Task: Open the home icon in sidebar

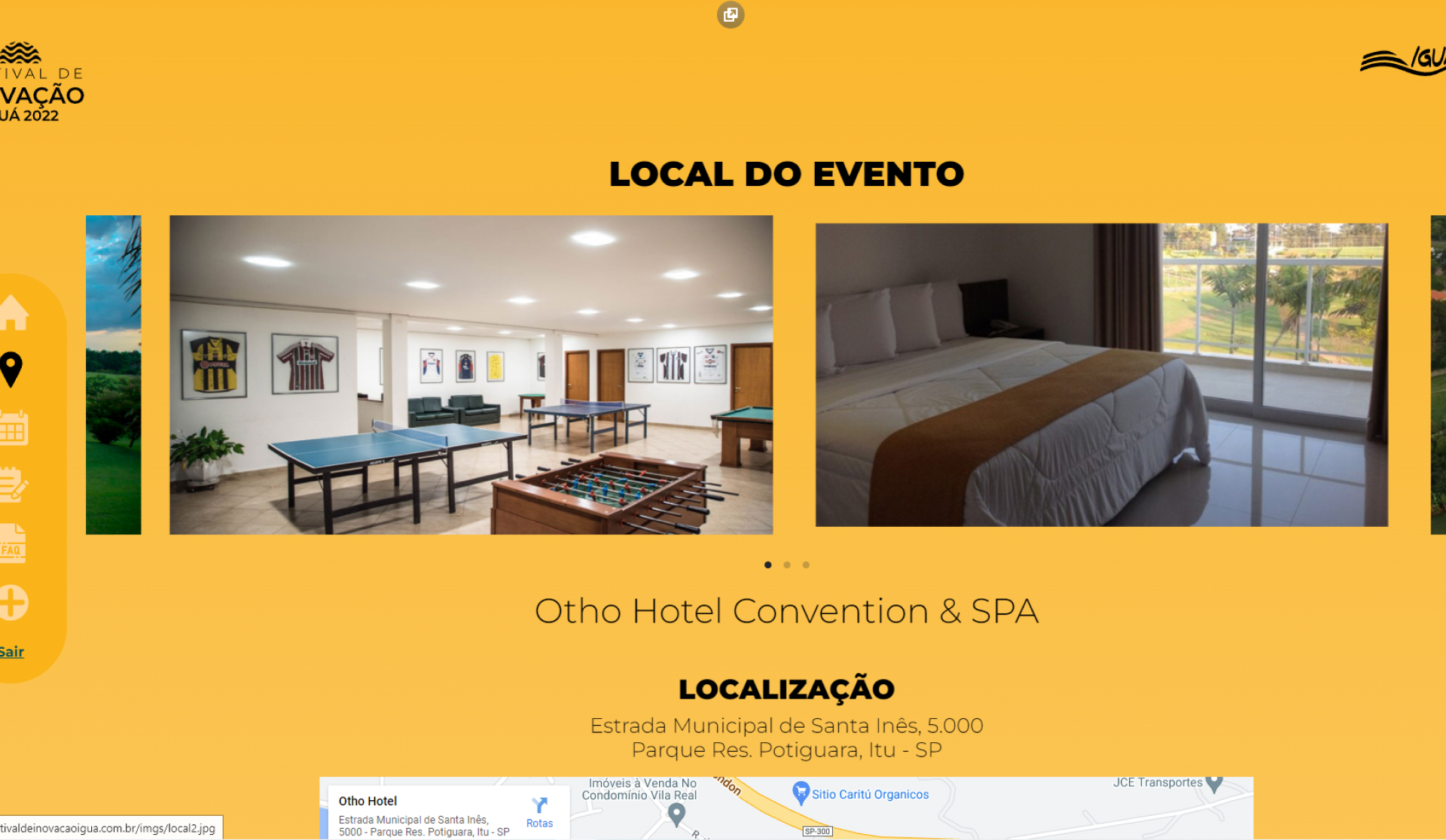Action: (14, 312)
